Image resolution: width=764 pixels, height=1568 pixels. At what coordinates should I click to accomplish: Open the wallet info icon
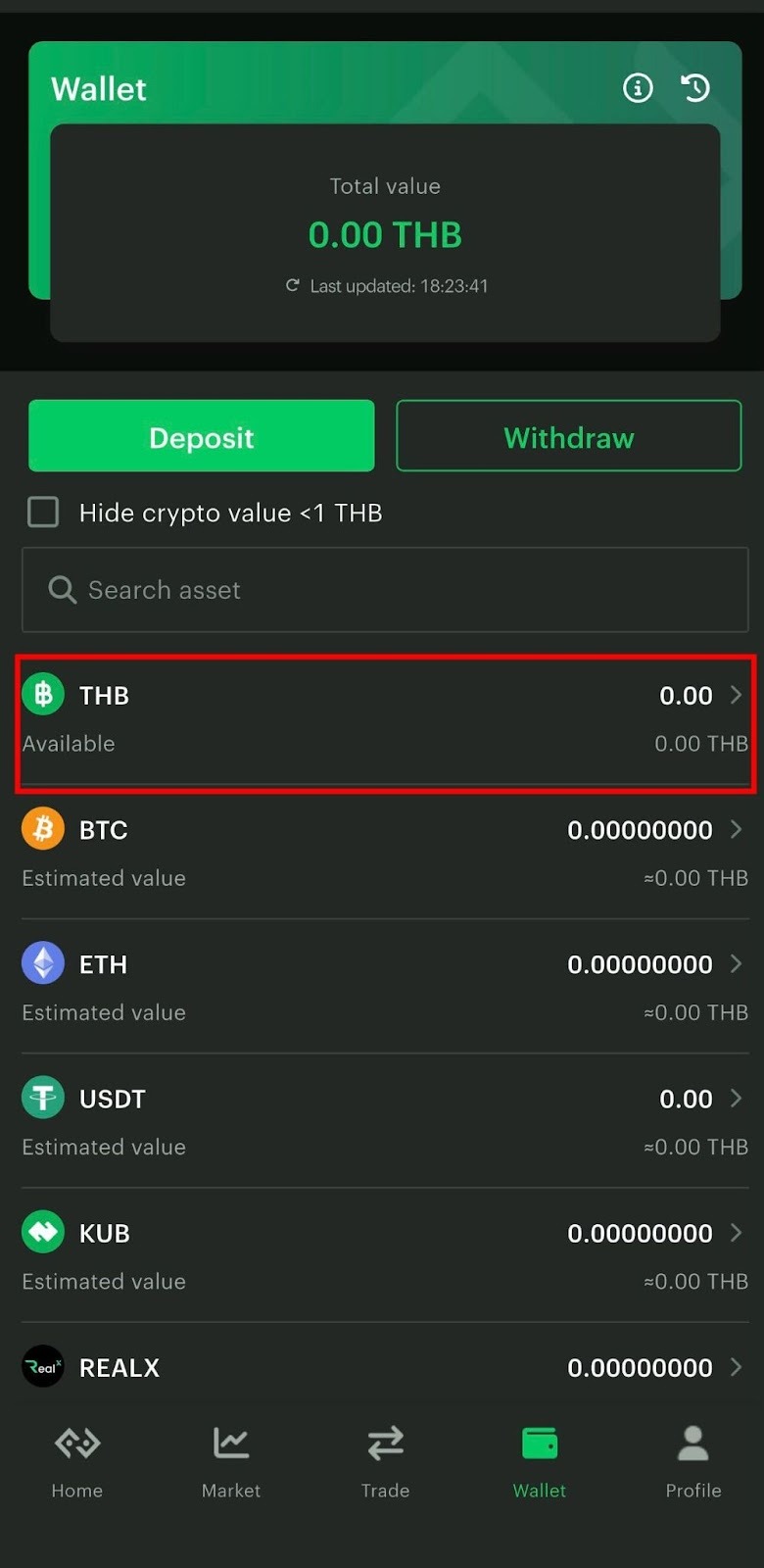(638, 88)
